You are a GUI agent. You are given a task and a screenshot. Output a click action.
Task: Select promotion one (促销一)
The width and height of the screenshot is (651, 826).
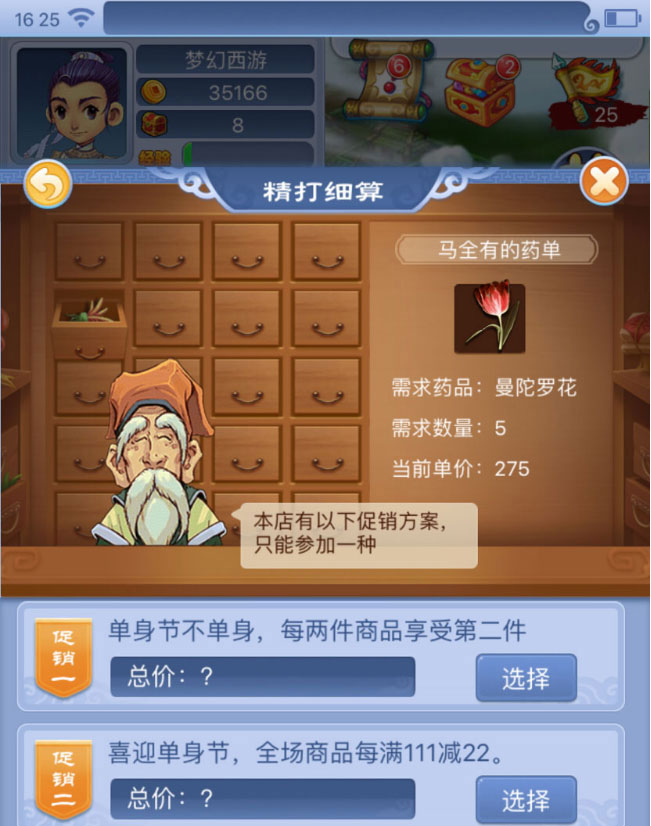point(525,678)
